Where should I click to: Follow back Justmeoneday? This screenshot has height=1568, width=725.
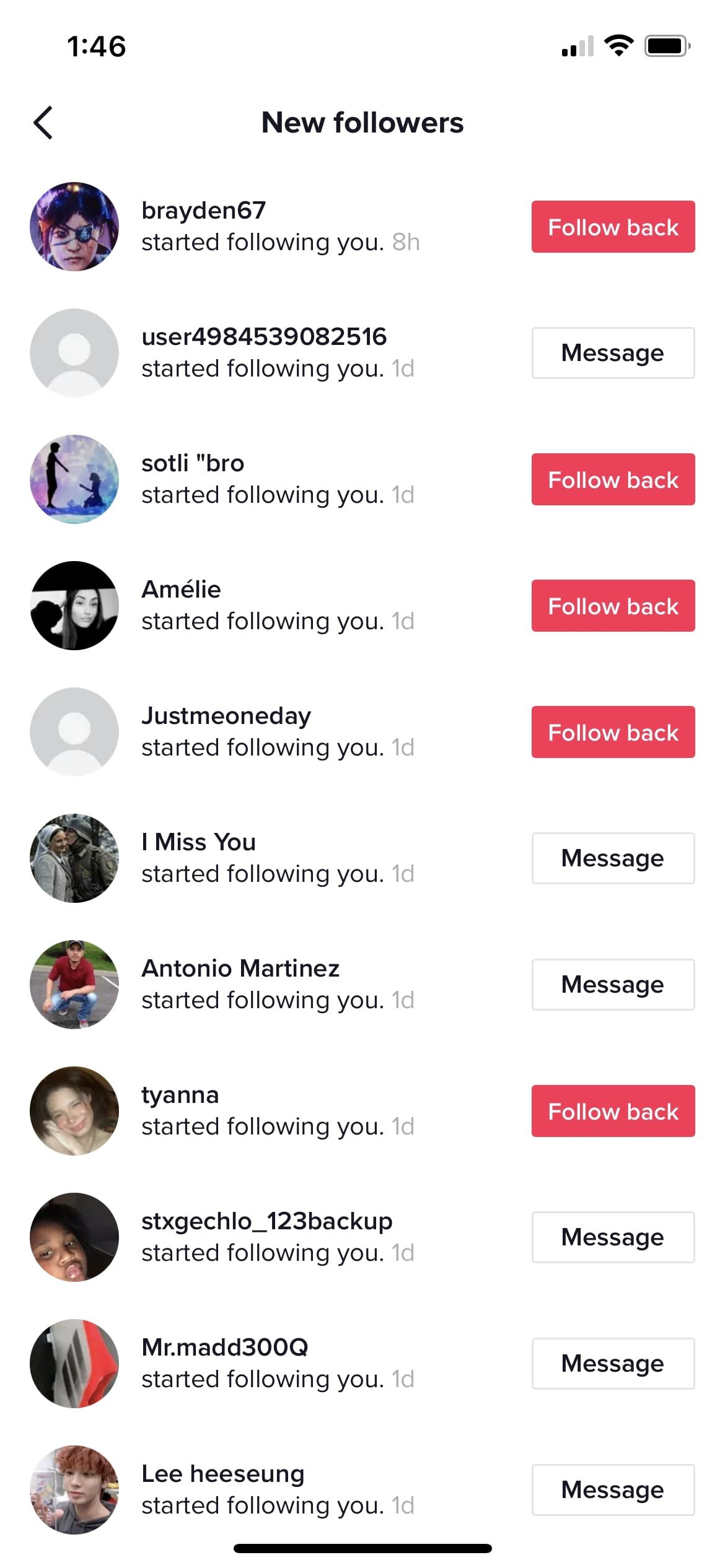tap(612, 732)
